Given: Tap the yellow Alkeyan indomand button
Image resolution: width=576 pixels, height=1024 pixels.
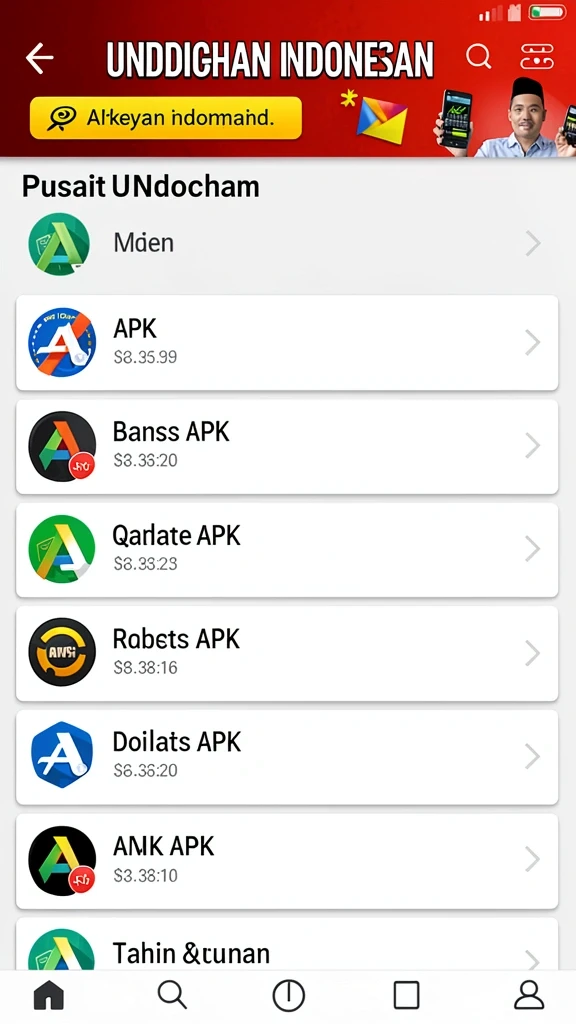Looking at the screenshot, I should 166,118.
